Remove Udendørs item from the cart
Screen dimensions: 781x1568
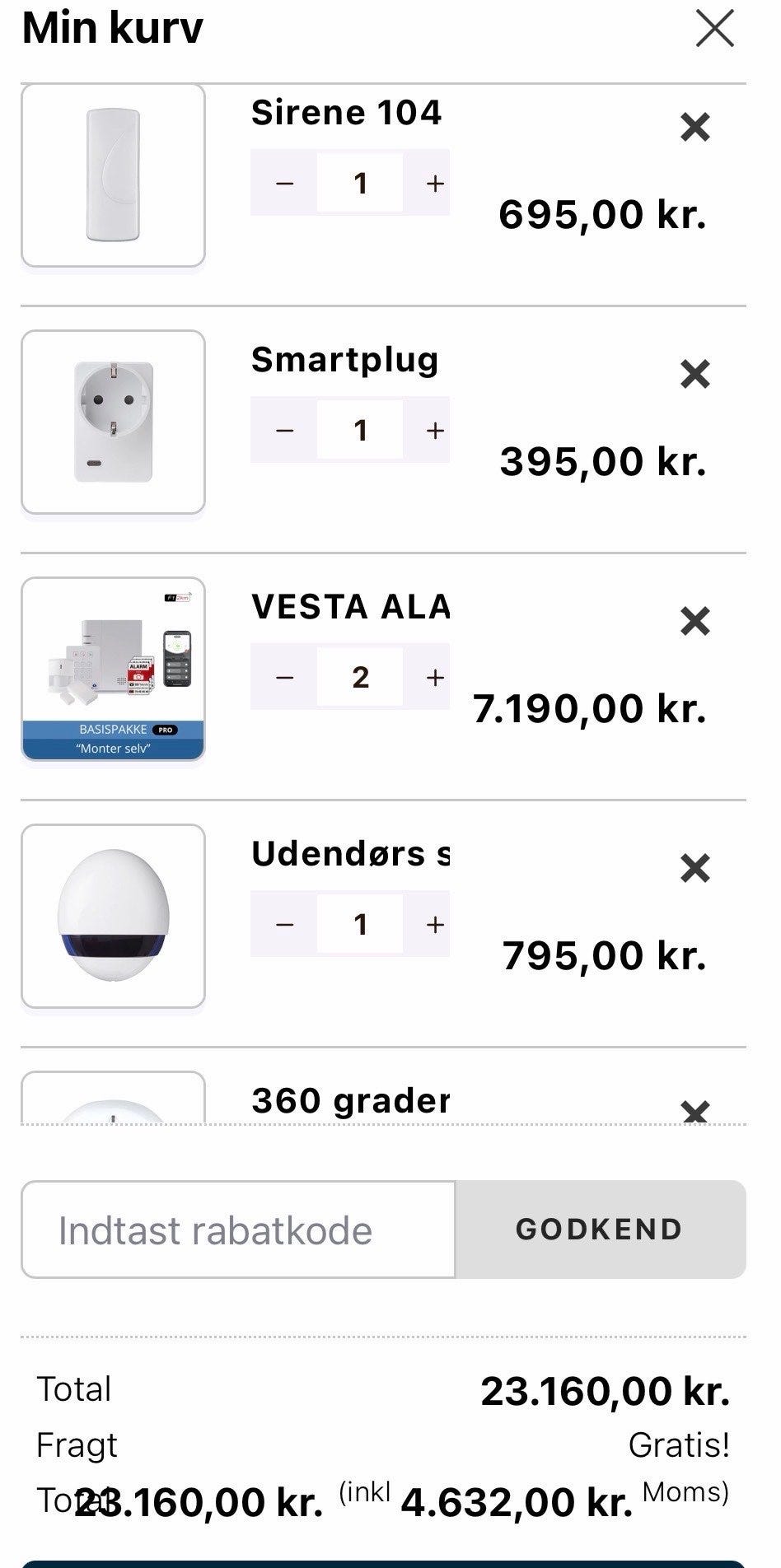(x=694, y=869)
